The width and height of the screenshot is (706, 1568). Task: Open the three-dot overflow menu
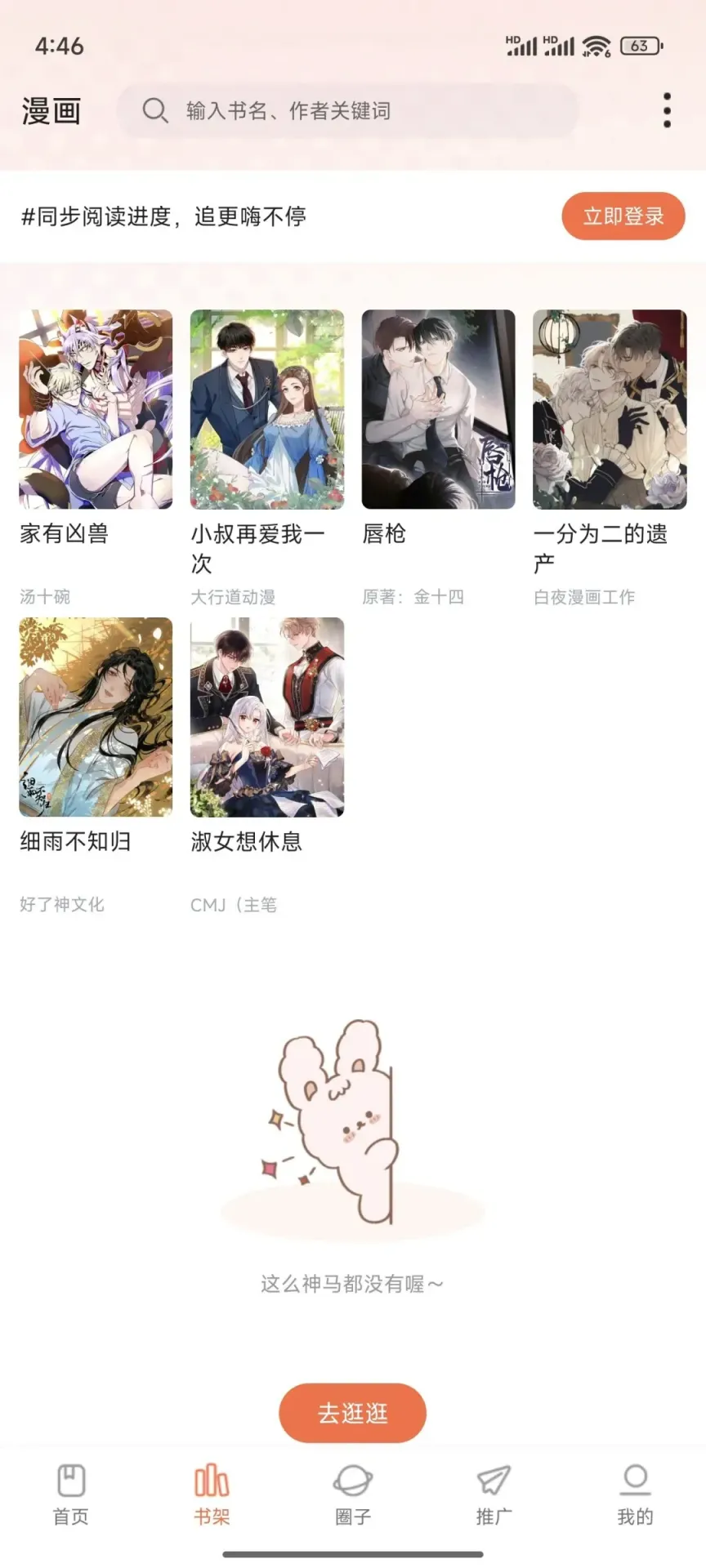[667, 110]
